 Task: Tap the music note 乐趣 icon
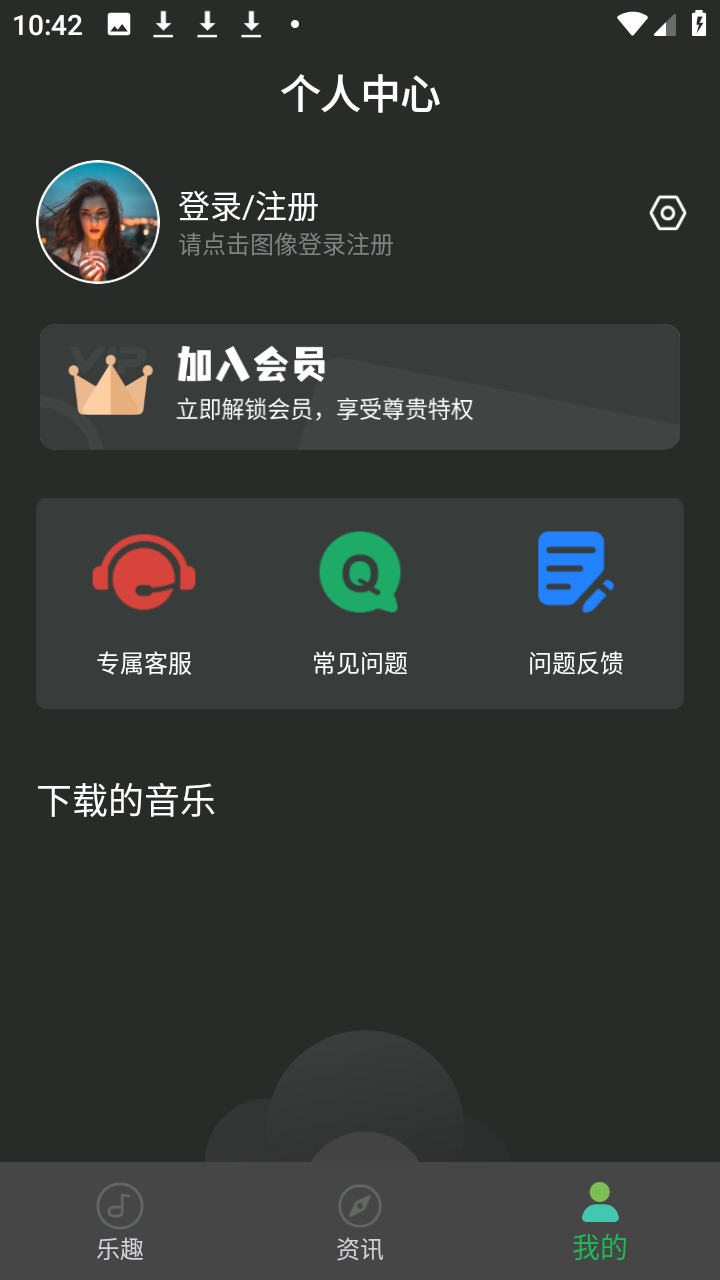point(119,1206)
